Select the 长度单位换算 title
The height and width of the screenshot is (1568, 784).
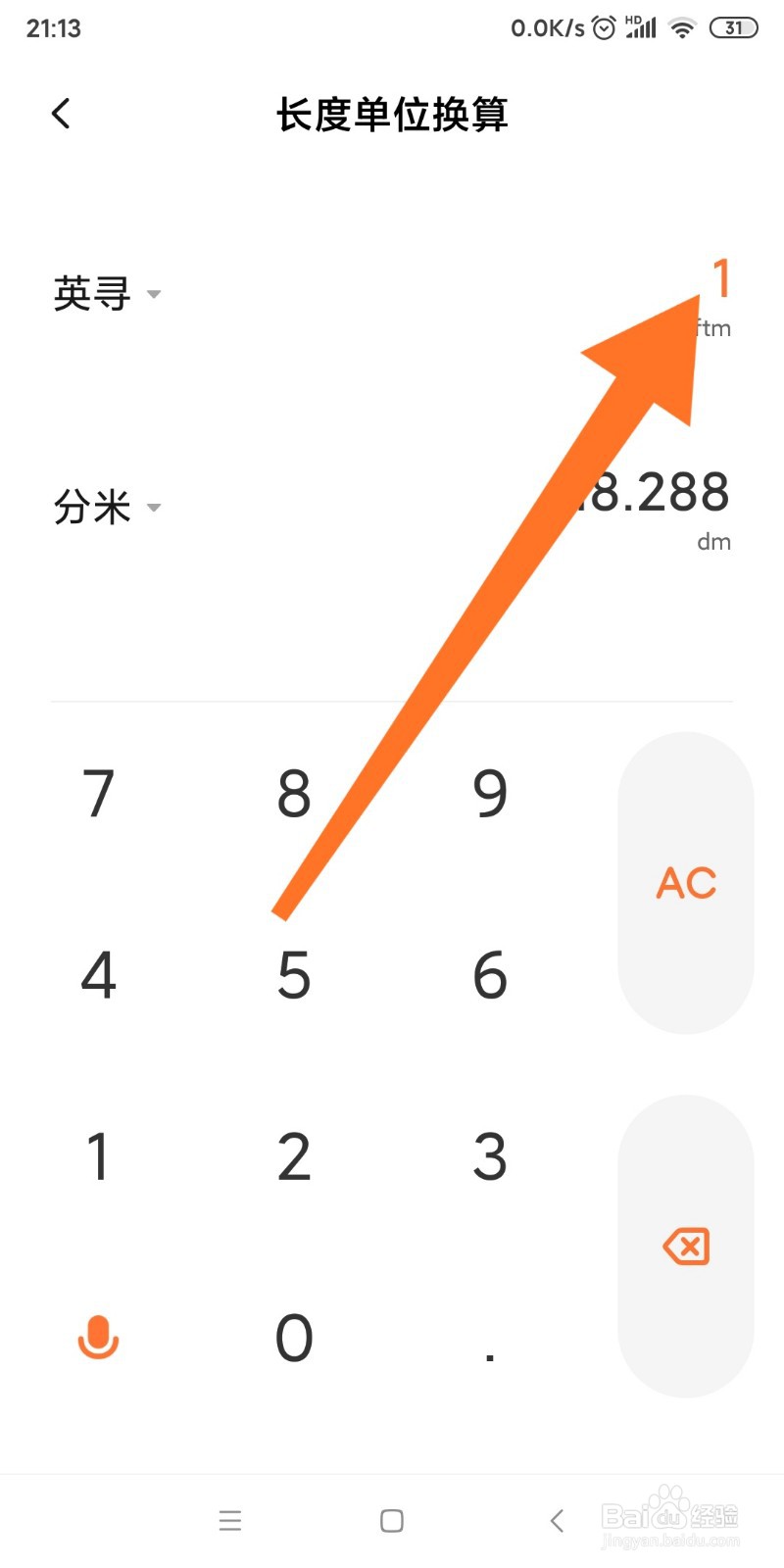392,113
